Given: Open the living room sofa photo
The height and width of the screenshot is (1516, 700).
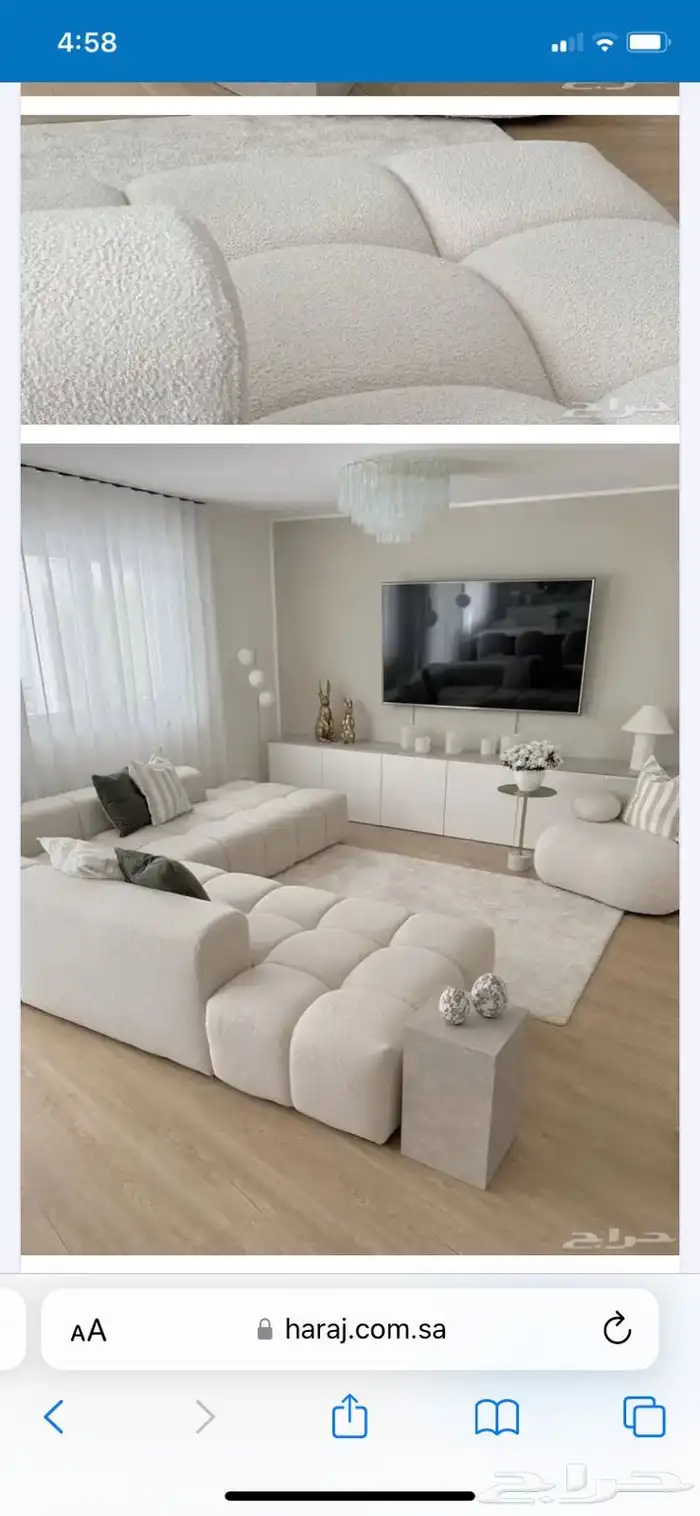Looking at the screenshot, I should pyautogui.click(x=349, y=848).
